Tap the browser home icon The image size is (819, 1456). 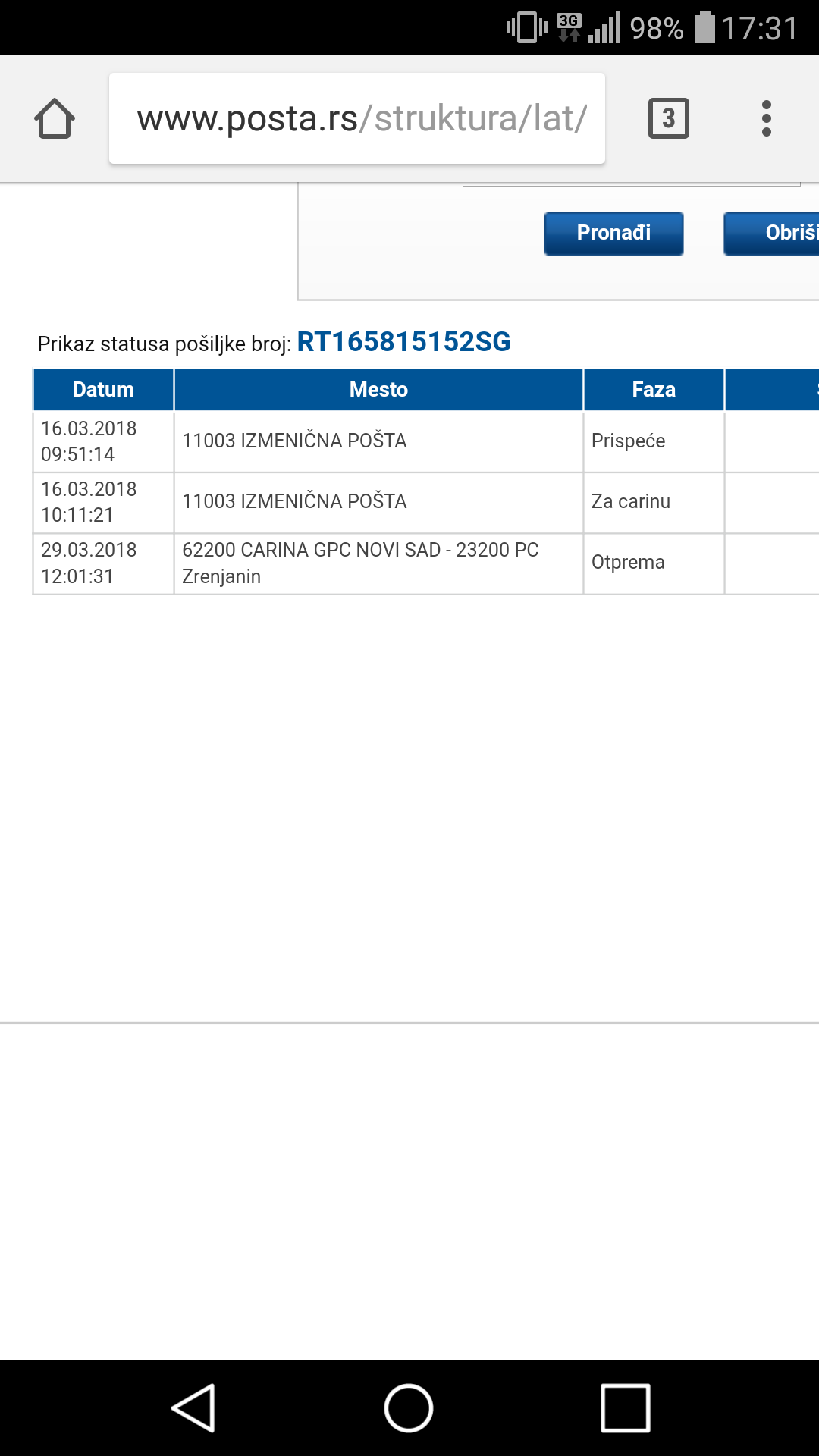coord(55,118)
